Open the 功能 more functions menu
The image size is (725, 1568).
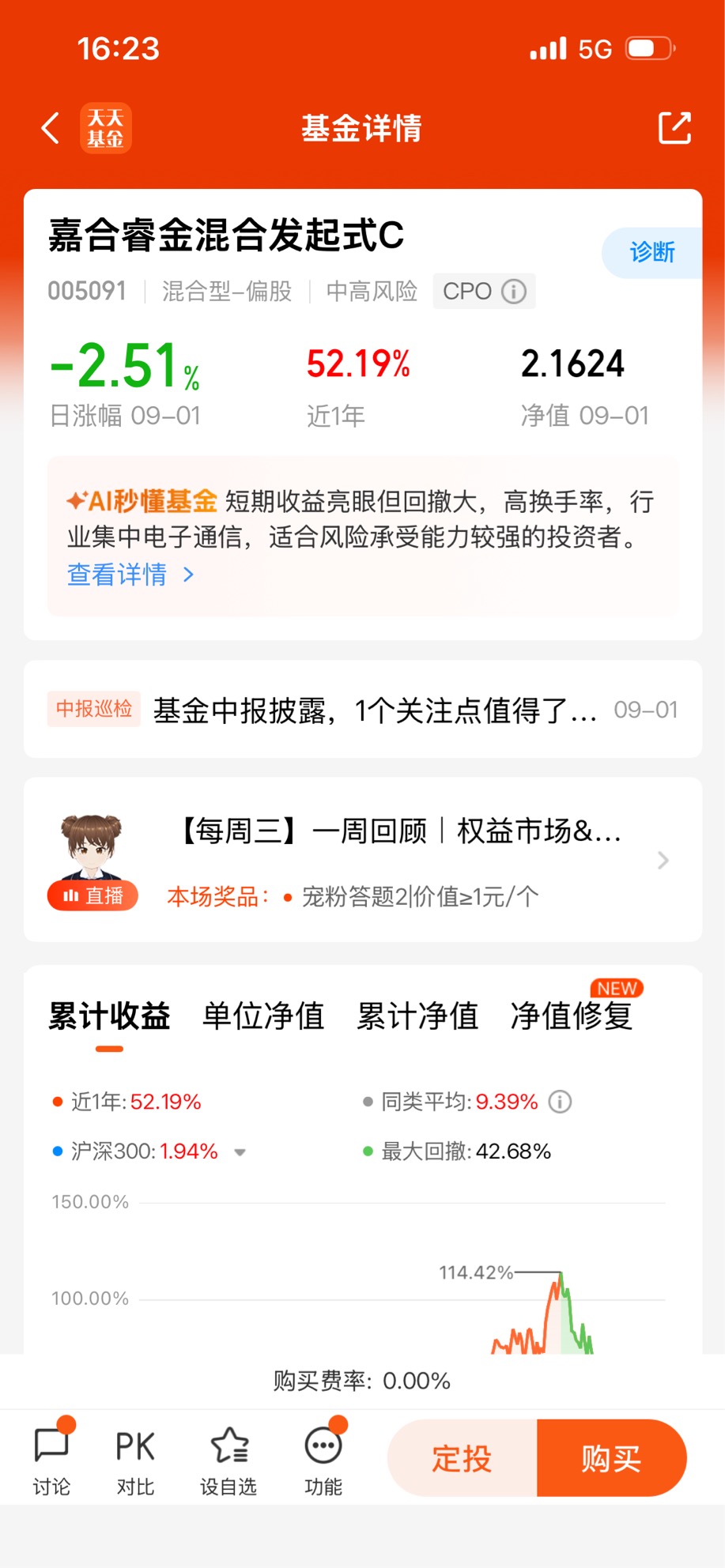click(323, 1459)
